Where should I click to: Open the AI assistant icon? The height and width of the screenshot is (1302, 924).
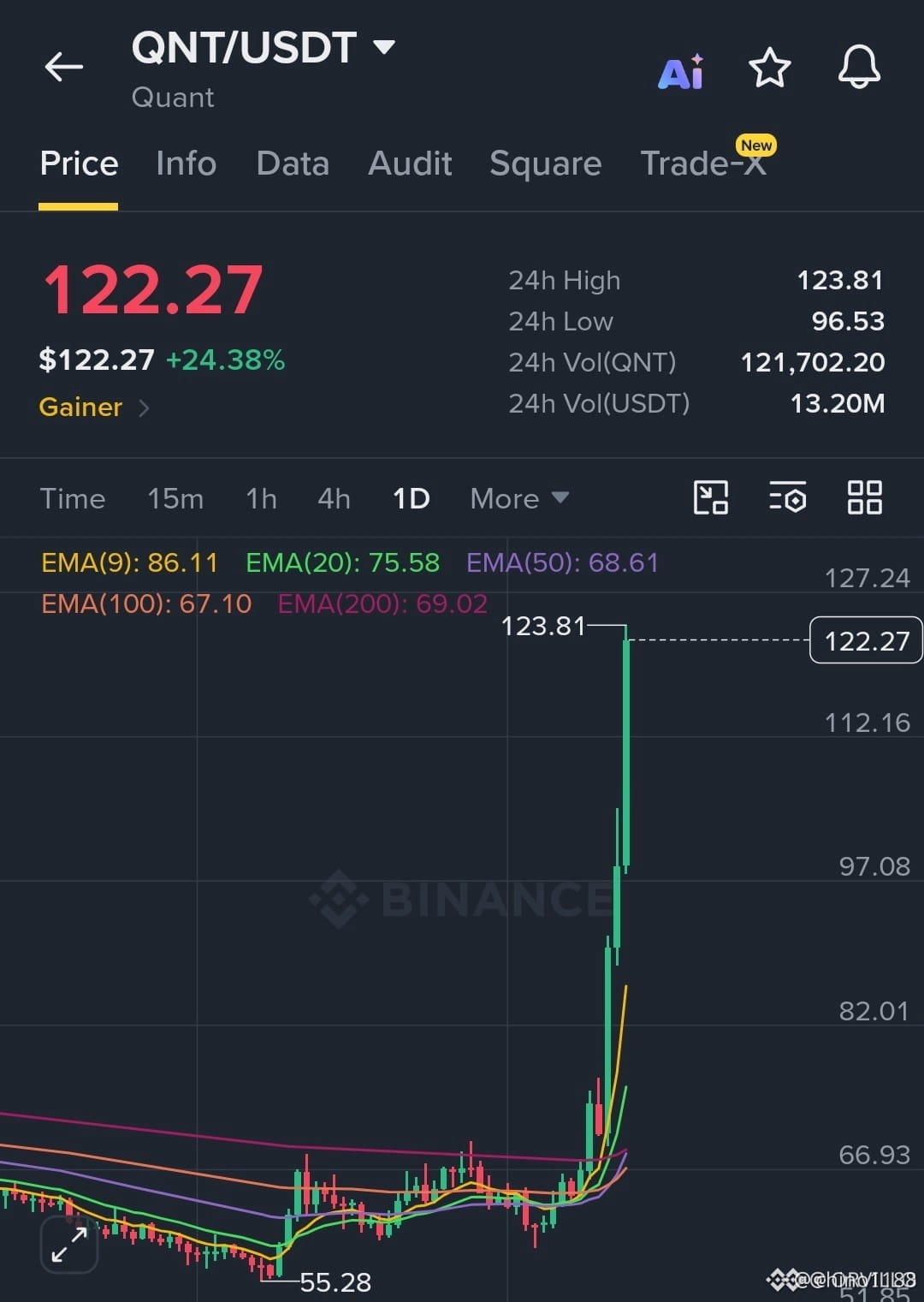[x=681, y=72]
